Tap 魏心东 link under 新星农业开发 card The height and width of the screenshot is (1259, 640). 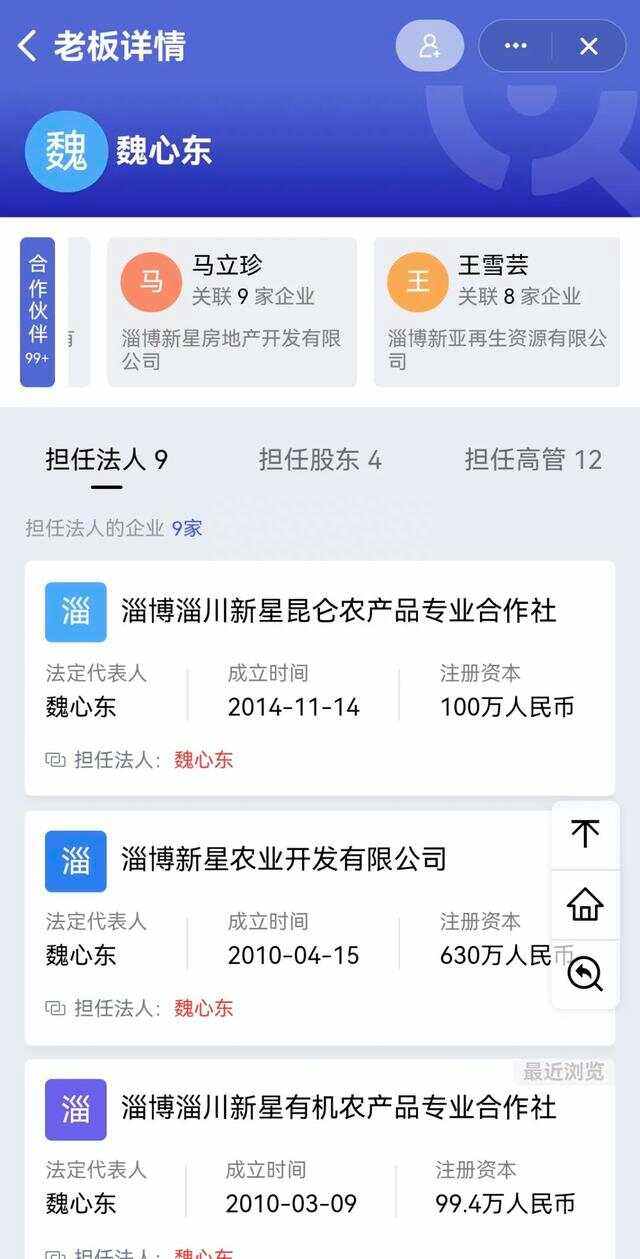pyautogui.click(x=203, y=1008)
